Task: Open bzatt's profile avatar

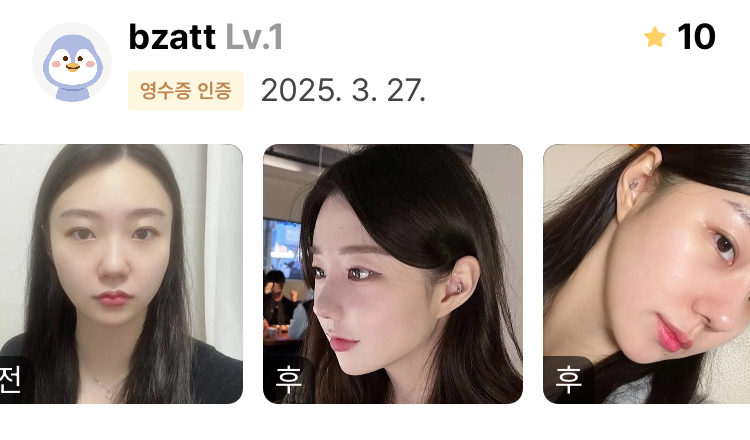Action: click(x=72, y=62)
